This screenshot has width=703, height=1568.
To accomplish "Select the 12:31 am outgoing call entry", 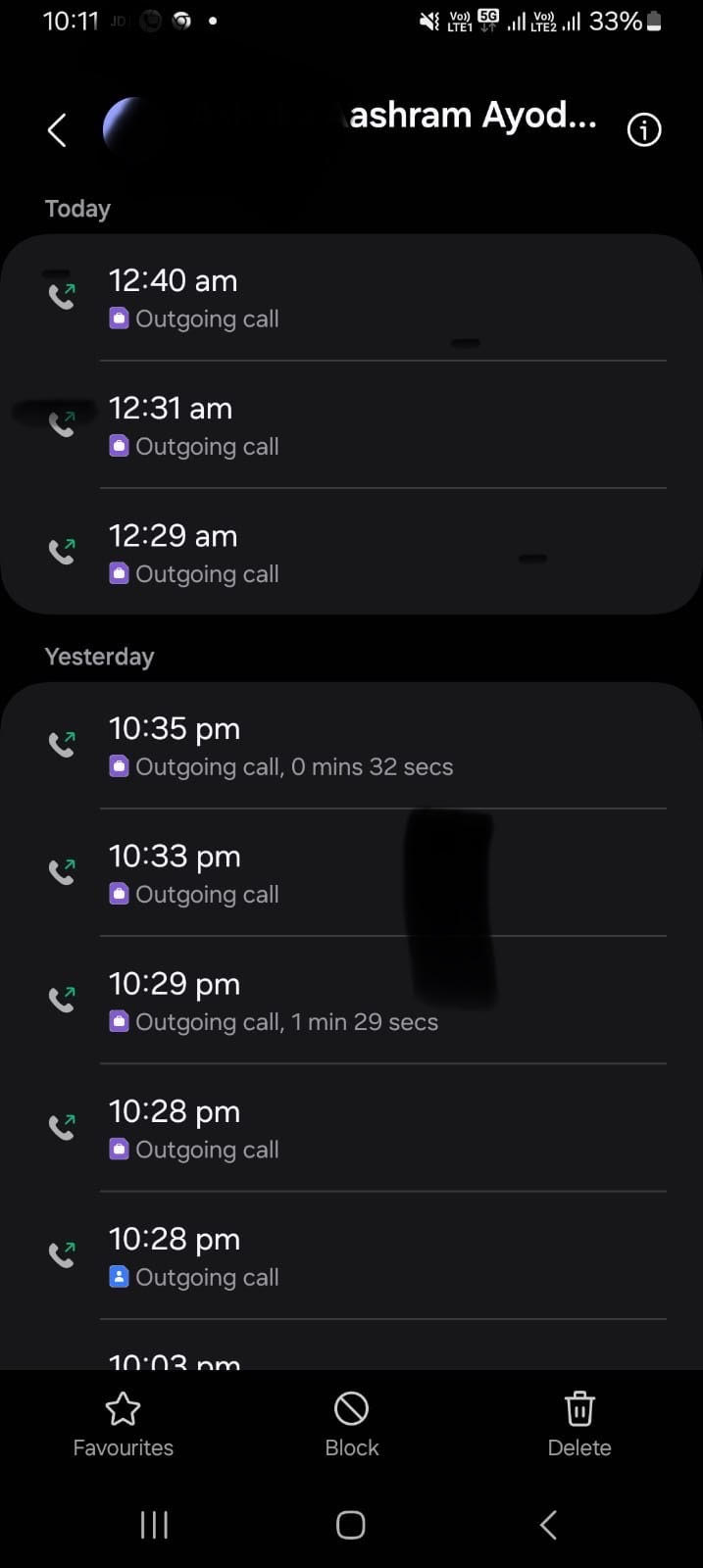I will pyautogui.click(x=351, y=425).
